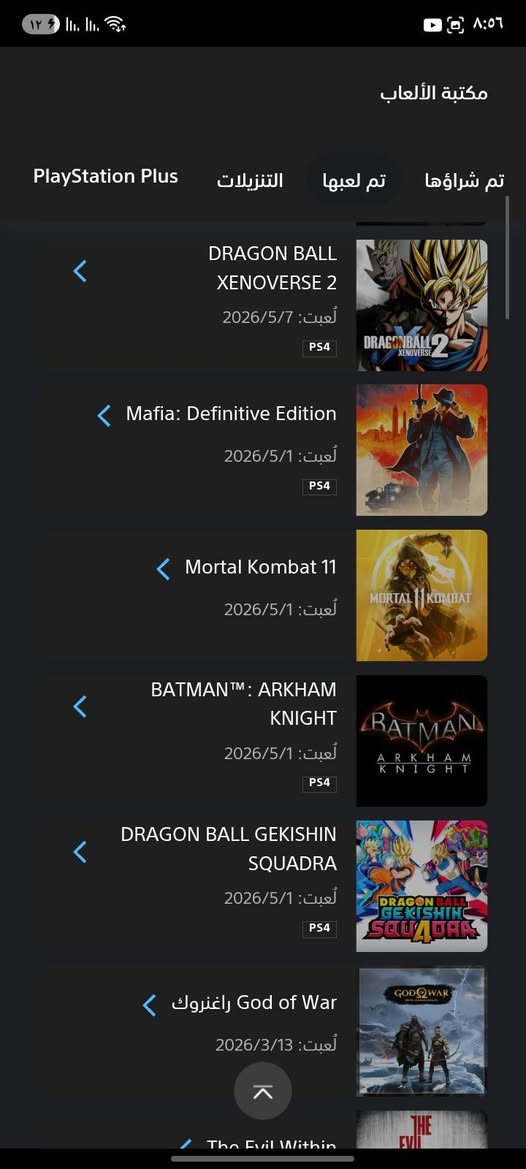
Task: Open the التنزيلات tab
Action: pos(250,180)
